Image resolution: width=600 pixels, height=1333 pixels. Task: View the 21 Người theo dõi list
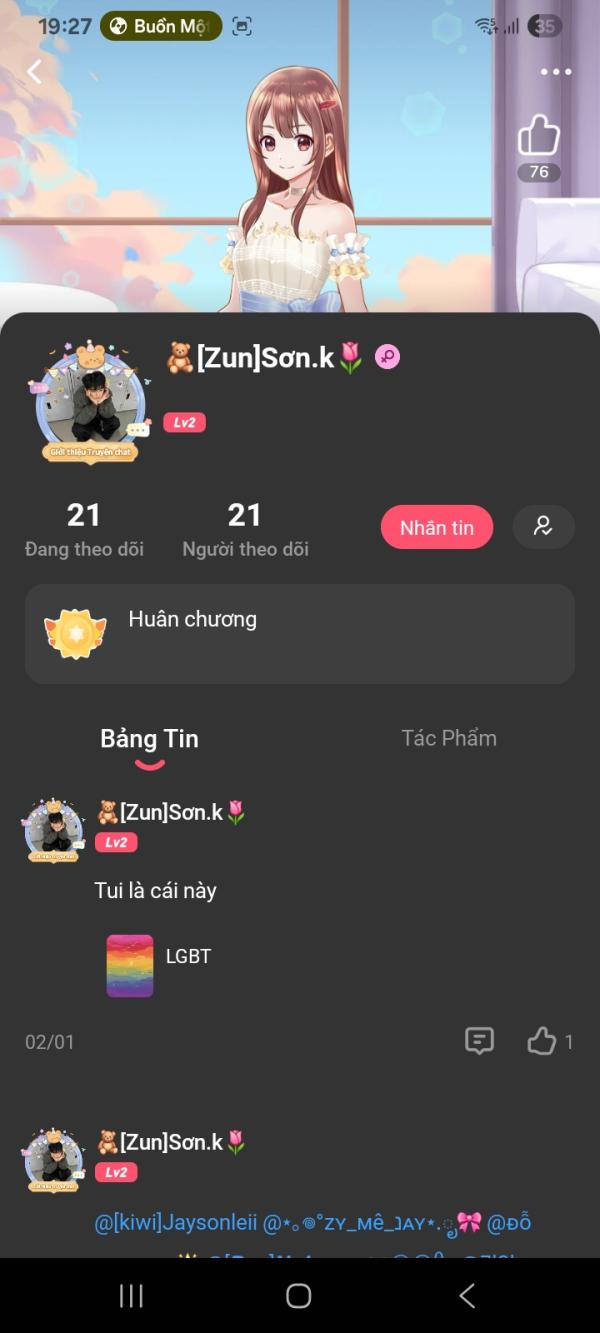245,529
